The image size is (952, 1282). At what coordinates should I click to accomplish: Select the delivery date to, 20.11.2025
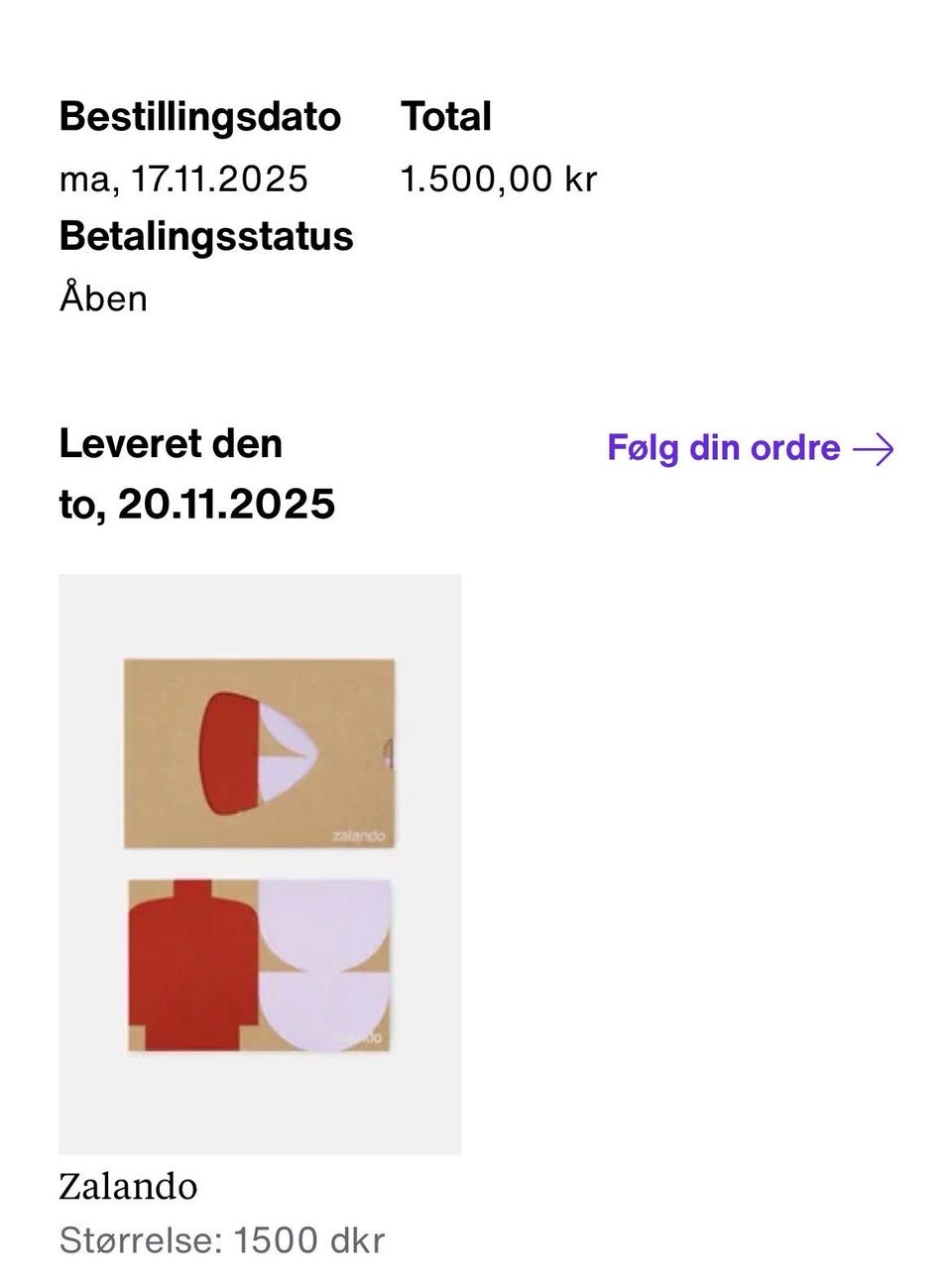[196, 504]
